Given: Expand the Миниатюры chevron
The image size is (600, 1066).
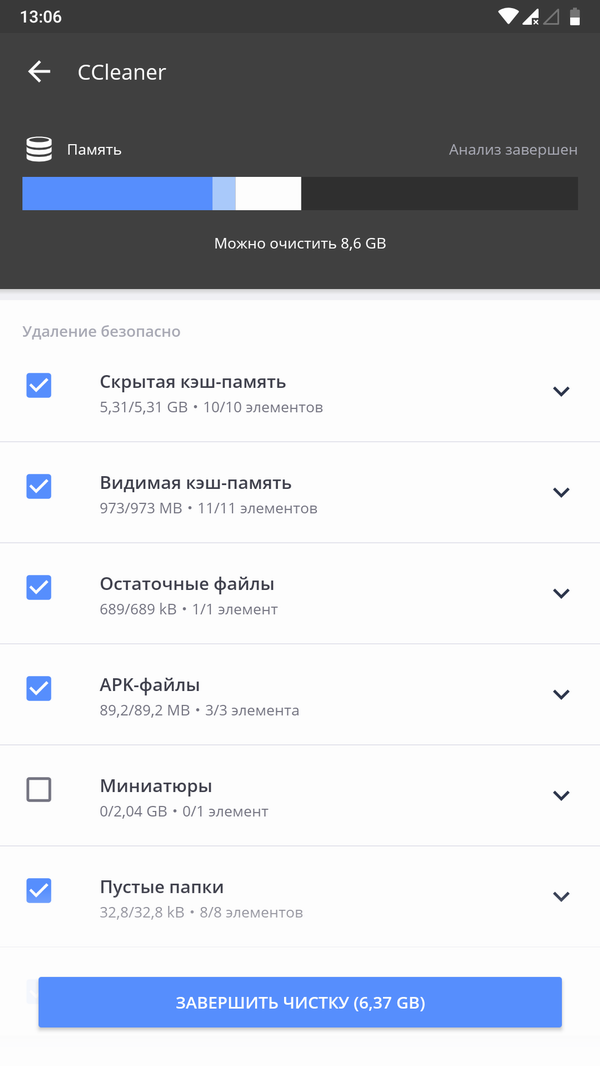Looking at the screenshot, I should point(561,796).
